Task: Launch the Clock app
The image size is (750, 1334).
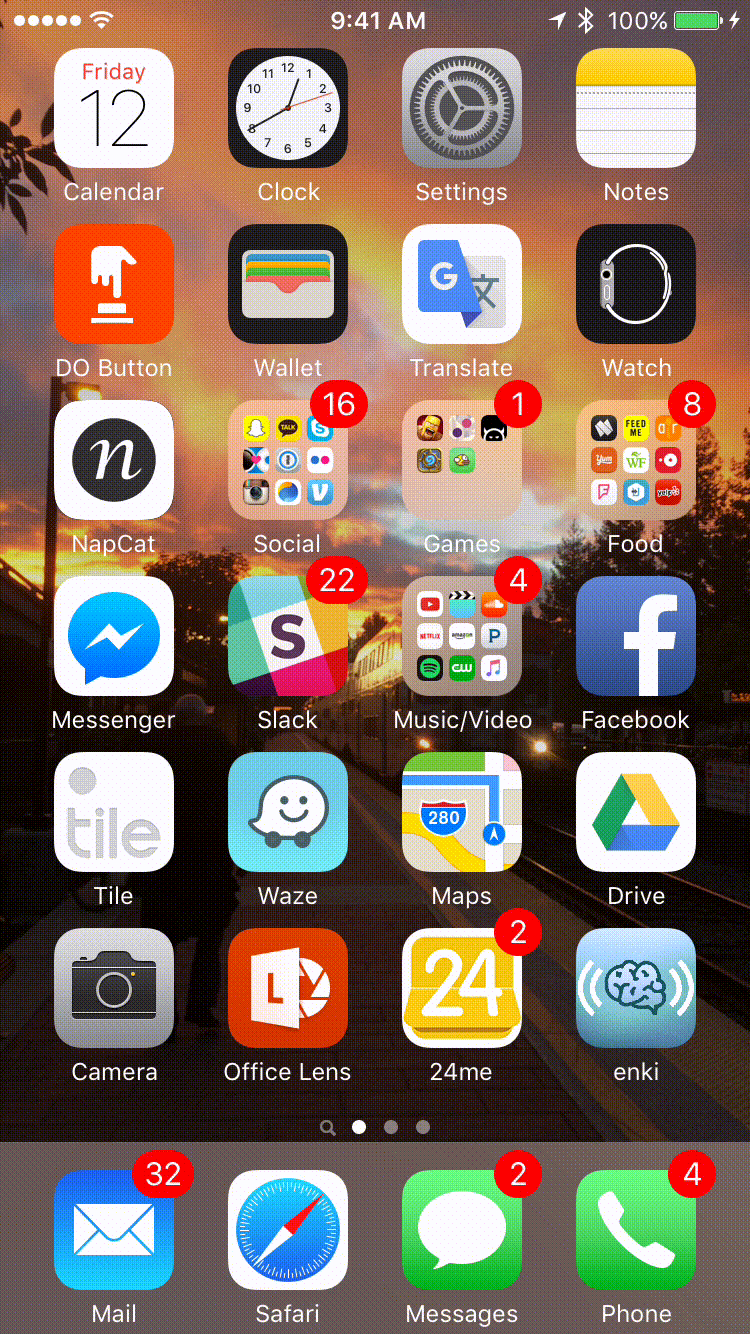Action: 288,108
